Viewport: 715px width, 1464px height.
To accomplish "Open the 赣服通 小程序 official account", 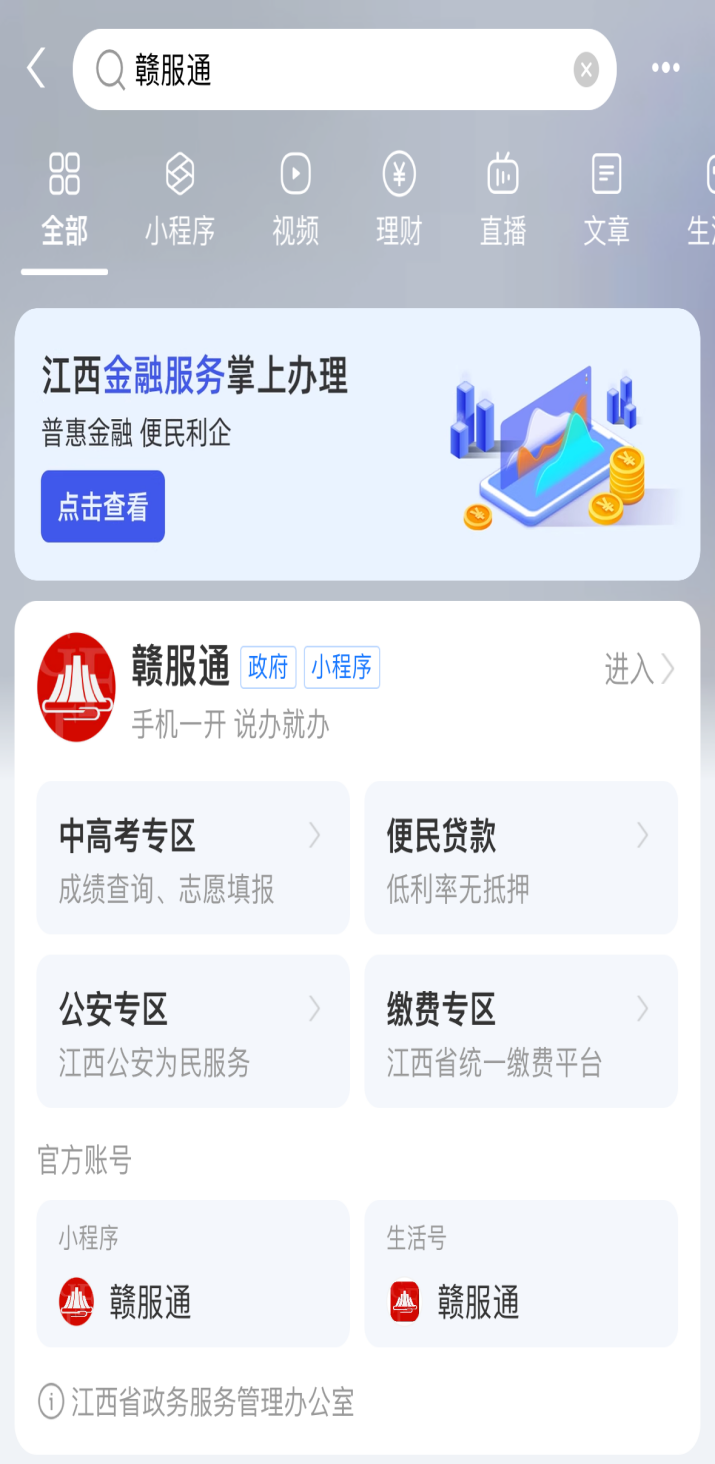I will coord(193,1273).
